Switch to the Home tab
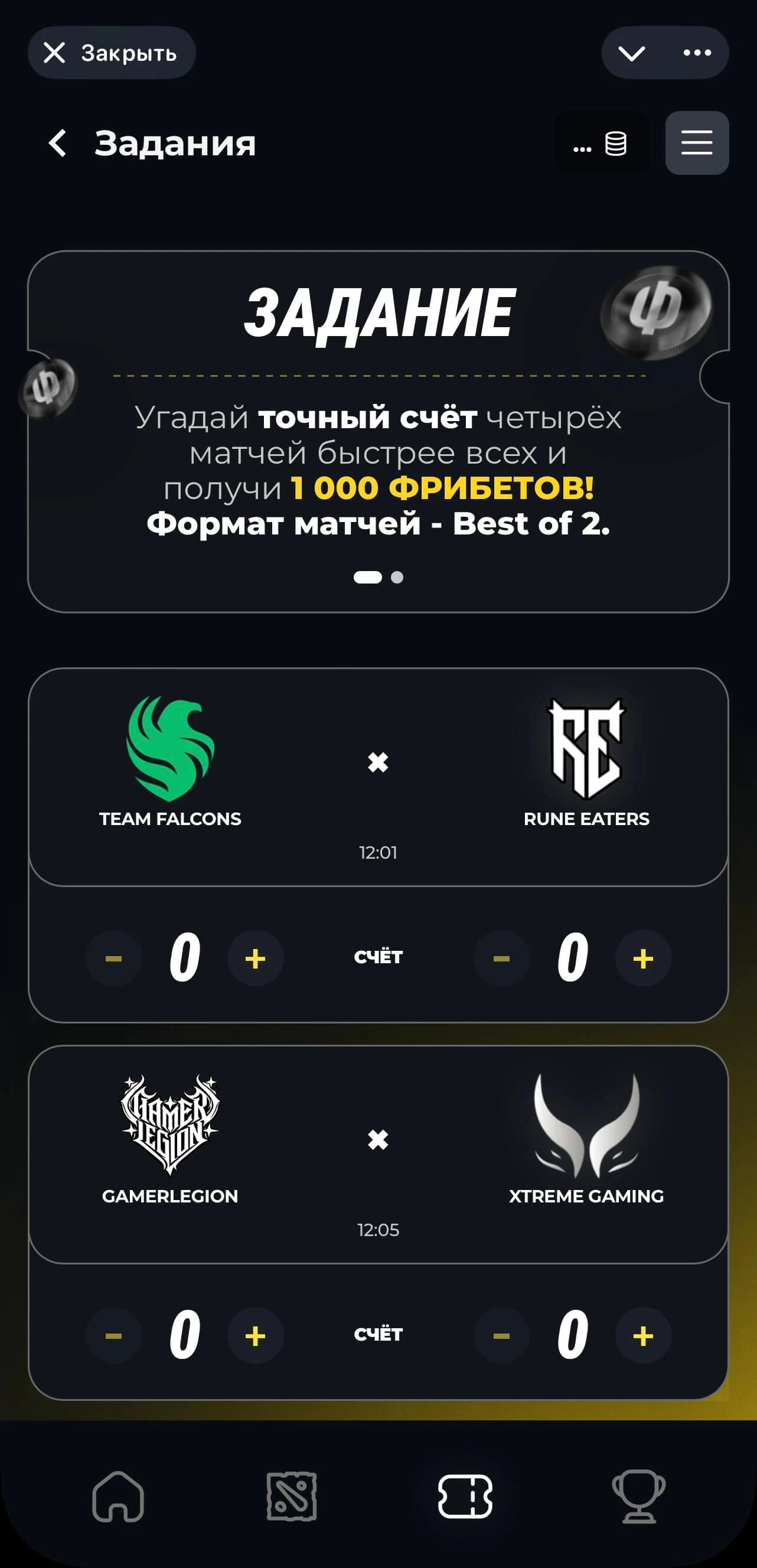Screen dimensions: 757x1568 [118, 1496]
